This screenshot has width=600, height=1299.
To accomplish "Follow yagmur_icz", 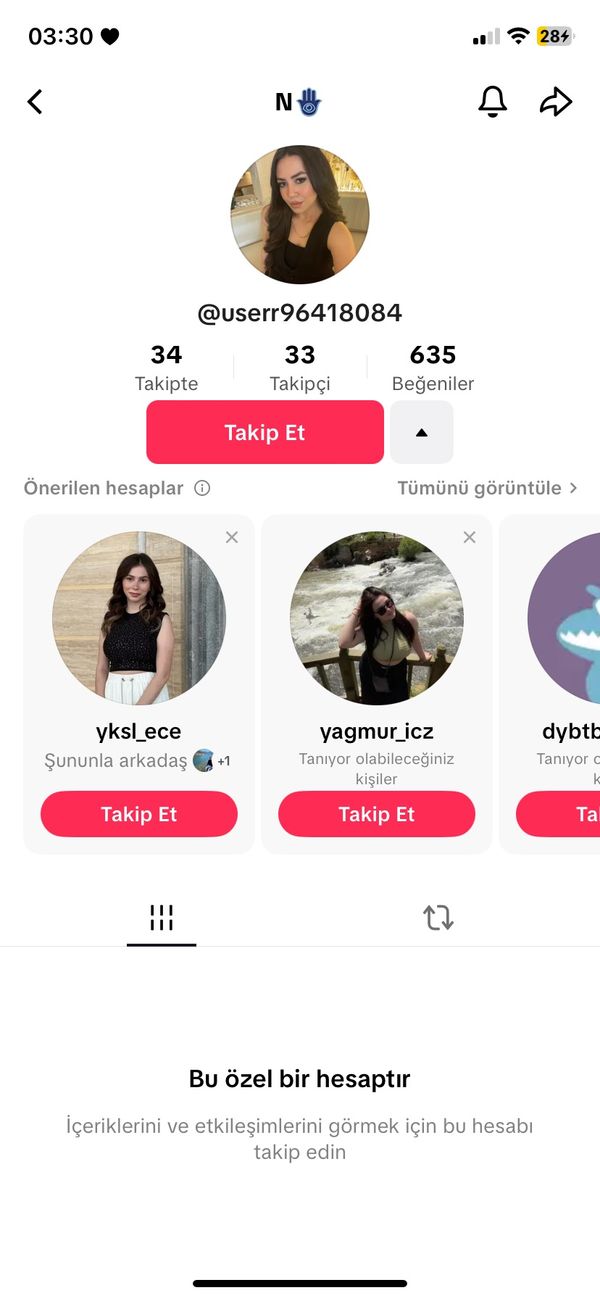I will (377, 814).
